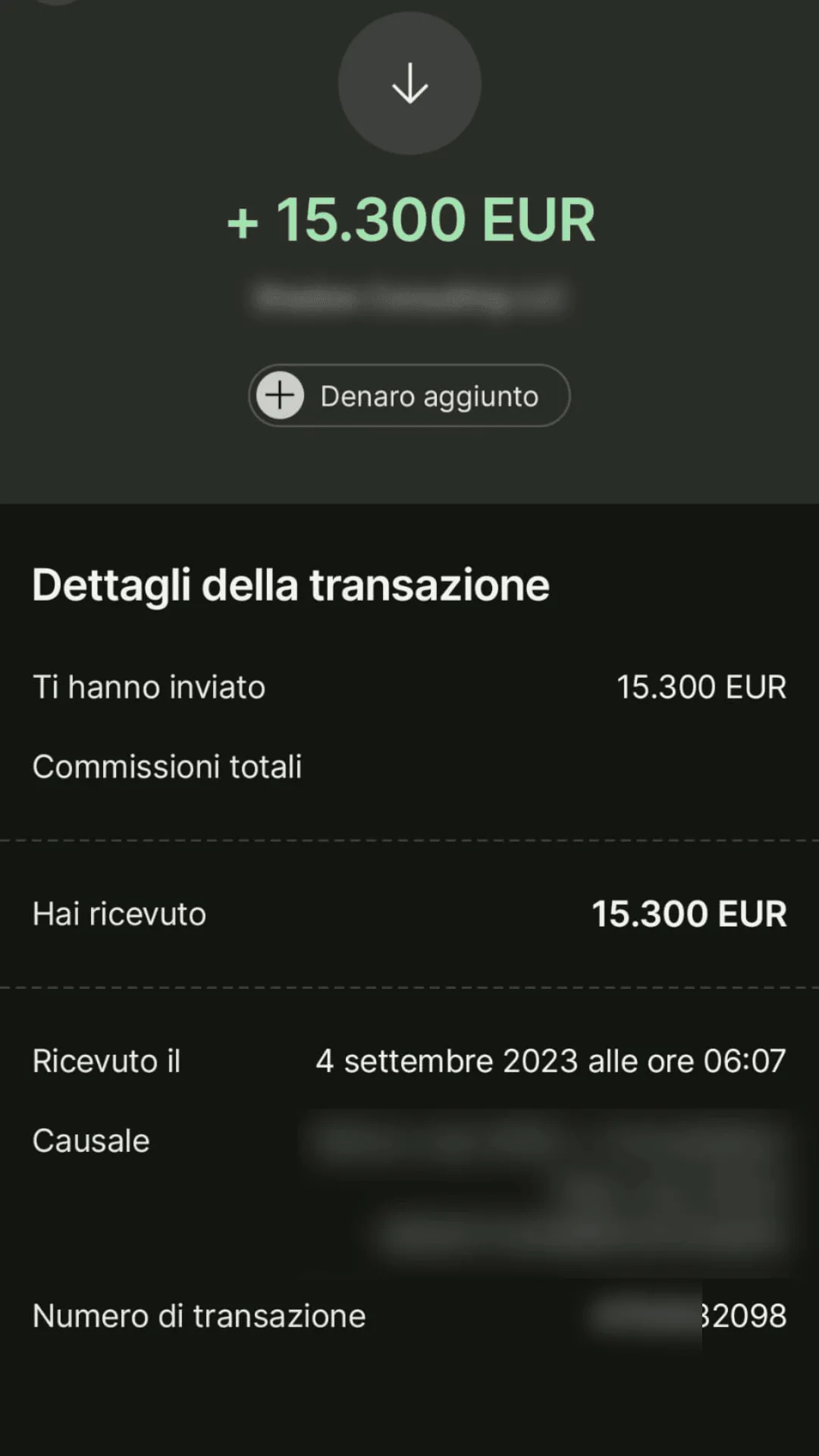Tap the Denaro aggiunto chip
The height and width of the screenshot is (1456, 819).
pyautogui.click(x=409, y=396)
